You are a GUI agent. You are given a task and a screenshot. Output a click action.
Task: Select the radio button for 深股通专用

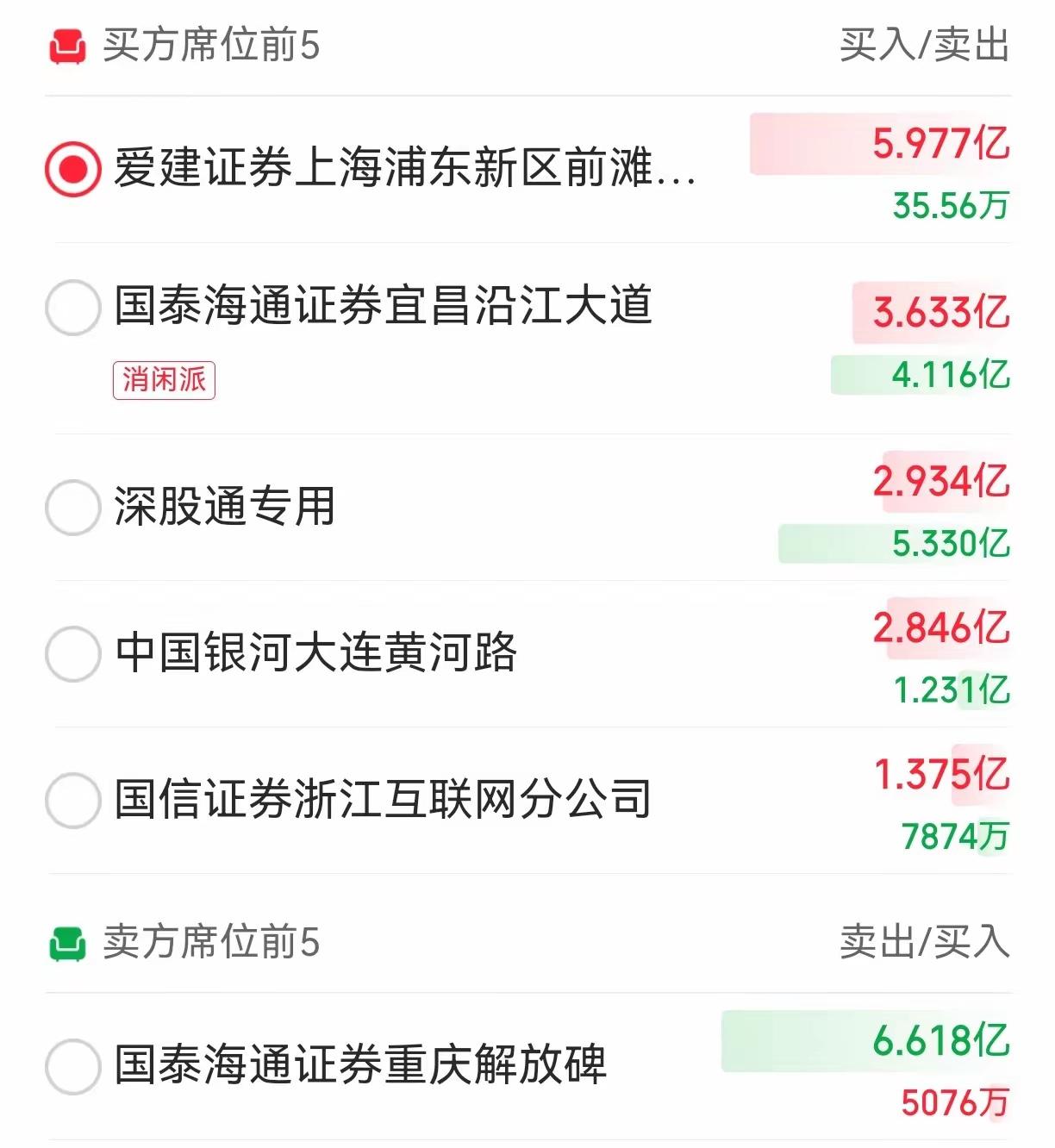(x=73, y=508)
